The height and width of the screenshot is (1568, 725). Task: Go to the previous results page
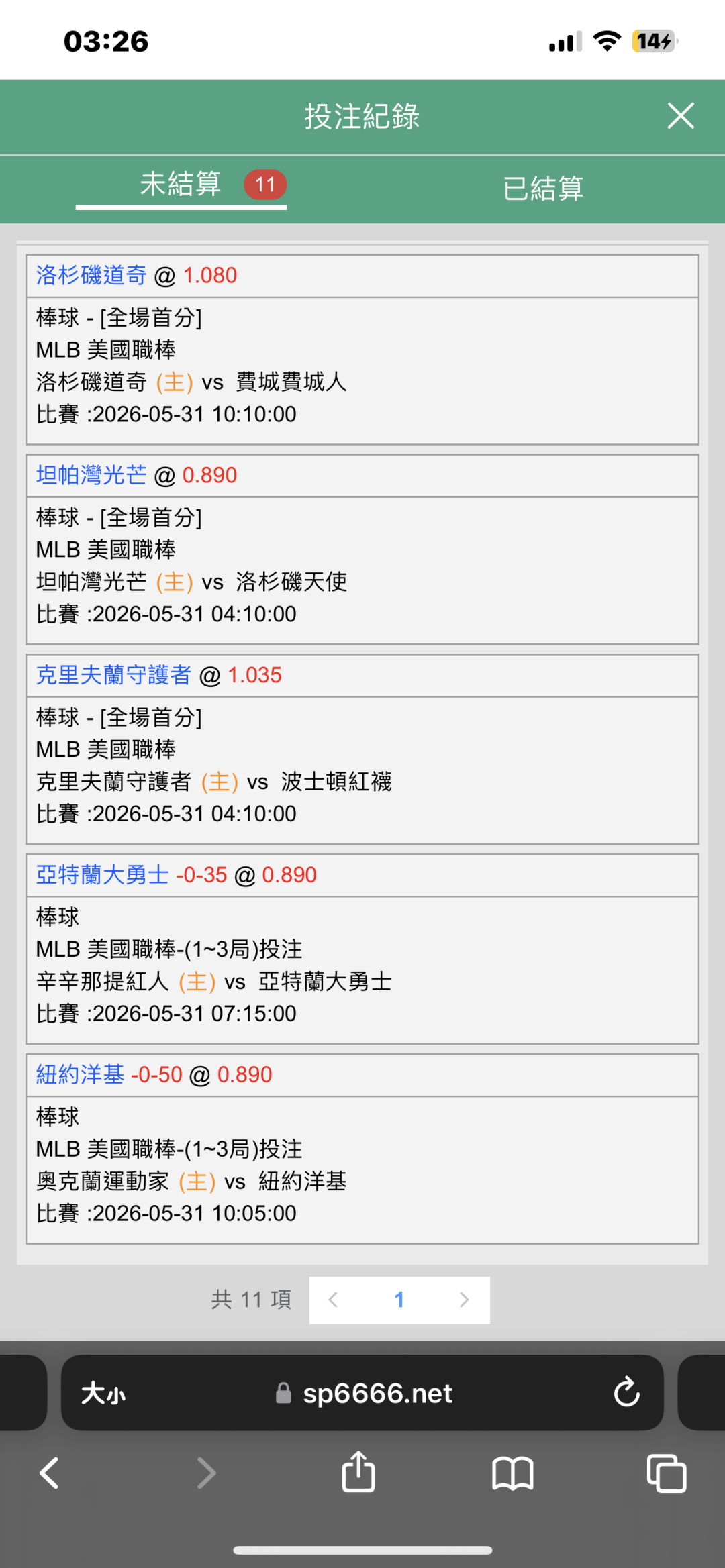(x=333, y=1300)
